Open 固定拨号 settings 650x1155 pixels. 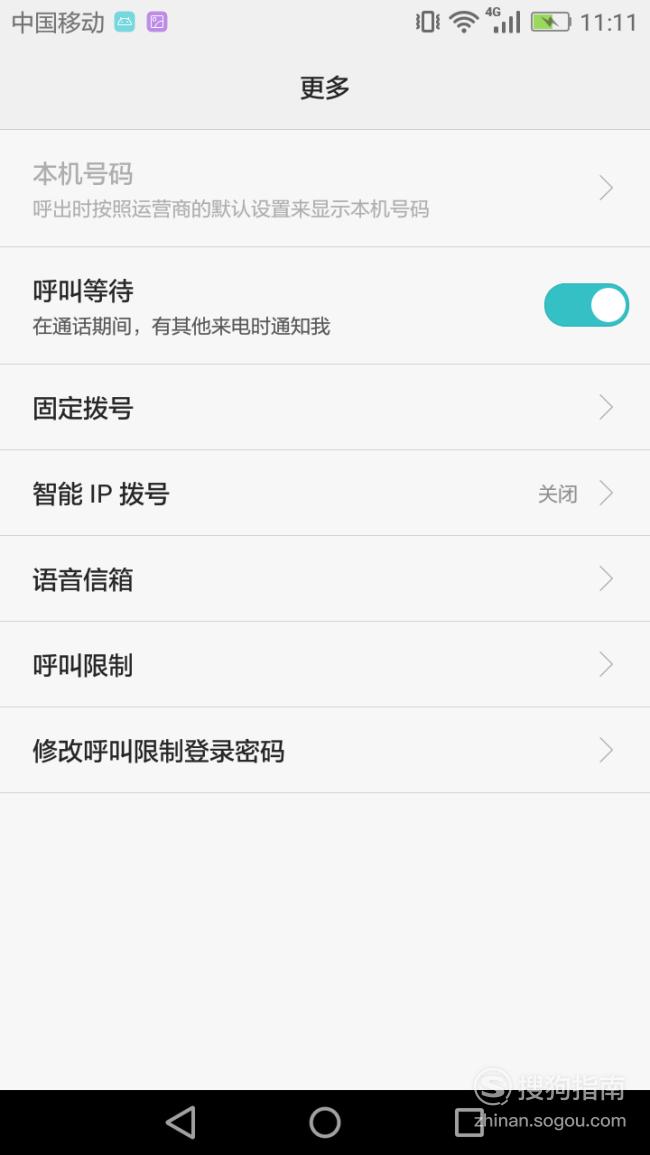325,407
